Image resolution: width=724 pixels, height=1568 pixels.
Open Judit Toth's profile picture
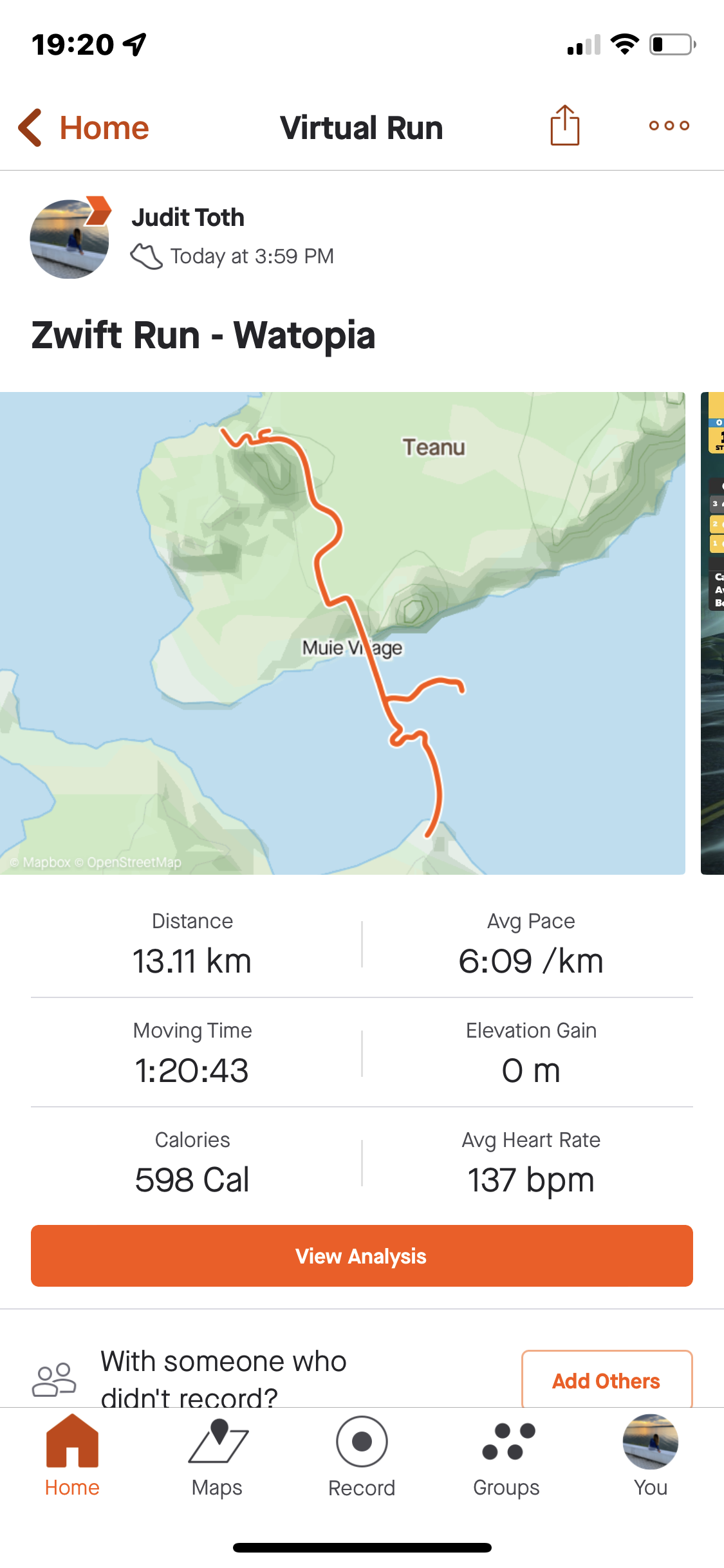[x=70, y=239]
